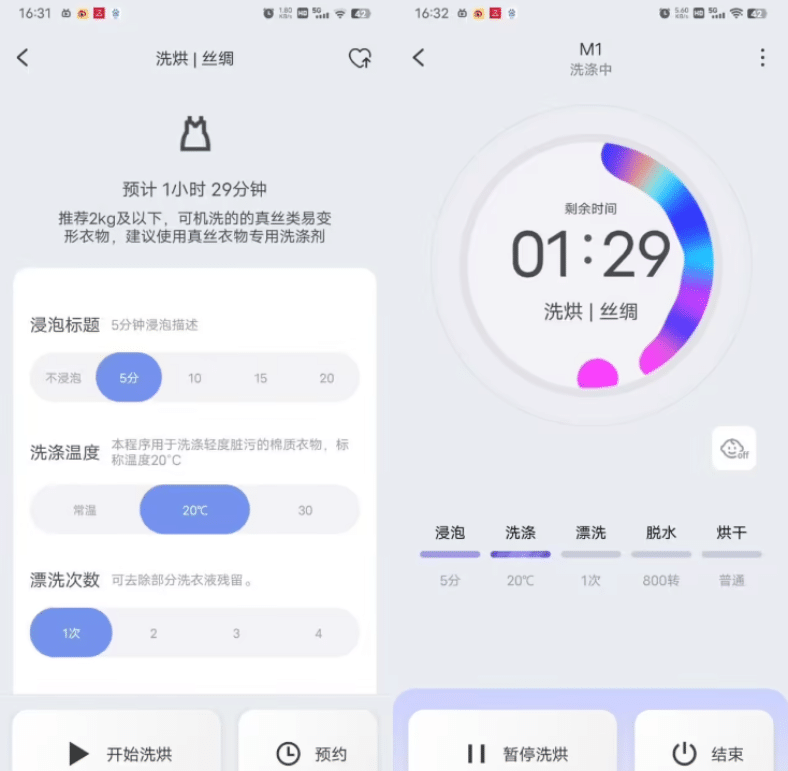Select 不浸泡 for soaking
Screen dimensions: 788x771
tap(63, 378)
